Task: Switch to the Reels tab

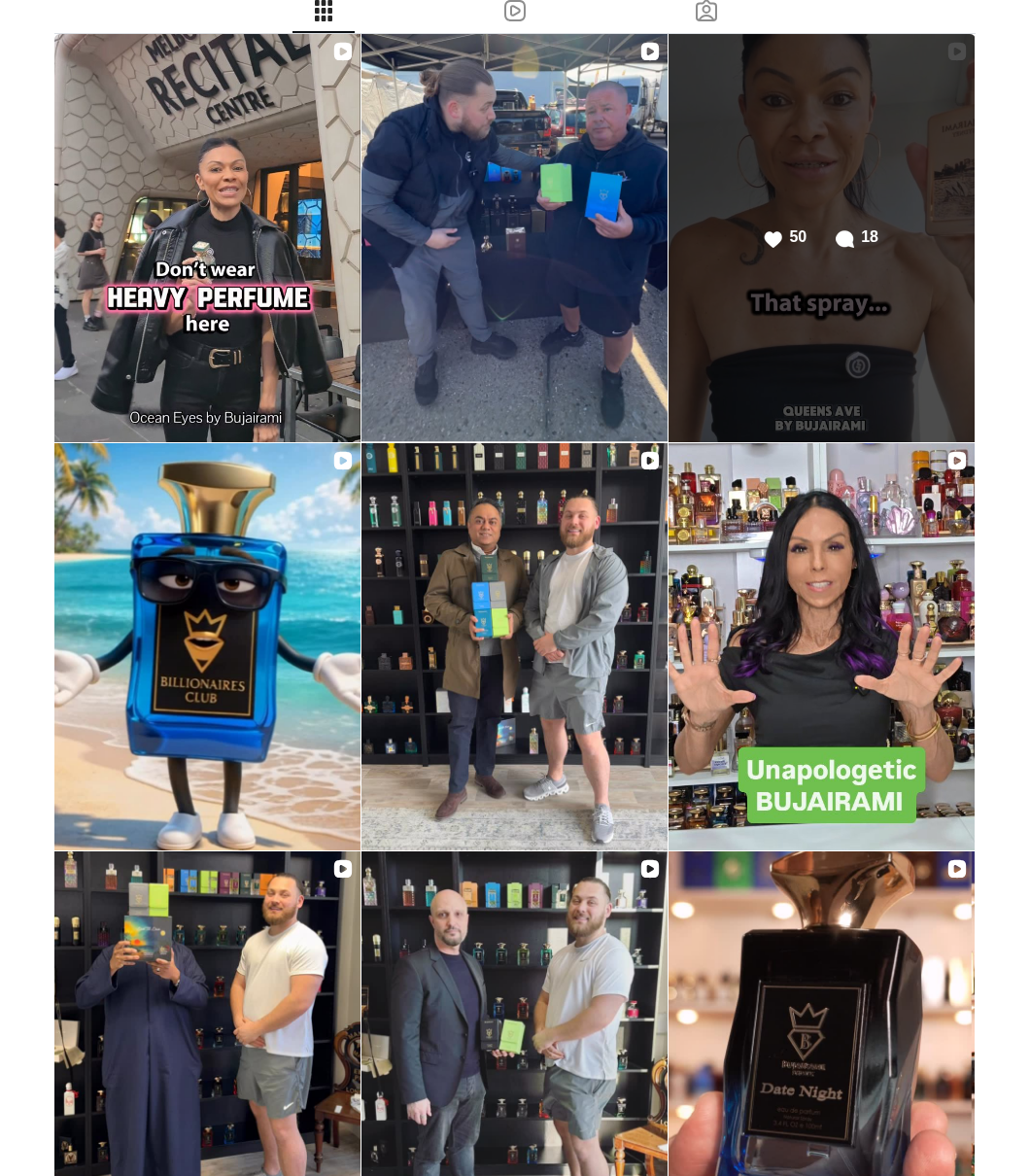Action: pos(515,12)
